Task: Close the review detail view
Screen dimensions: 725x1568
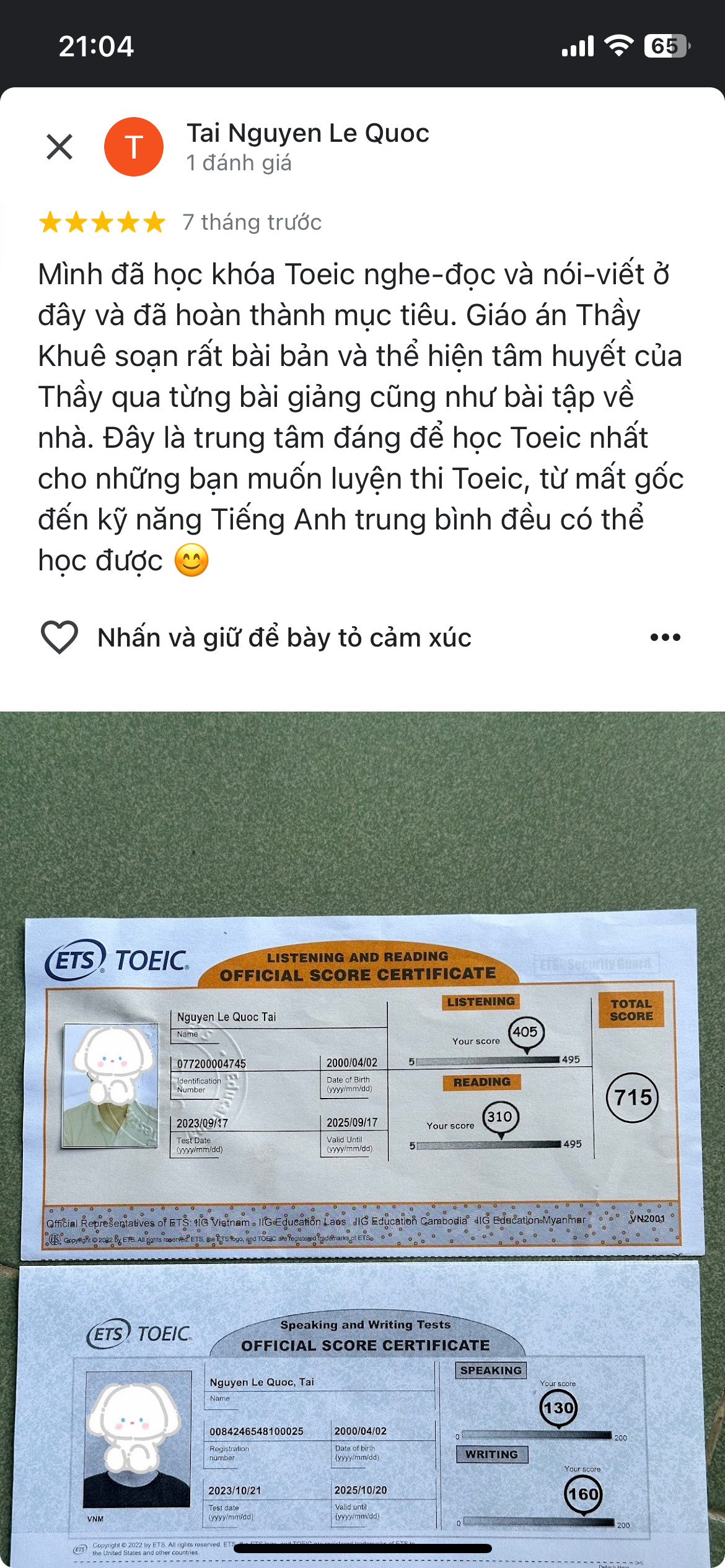Action: pyautogui.click(x=59, y=147)
